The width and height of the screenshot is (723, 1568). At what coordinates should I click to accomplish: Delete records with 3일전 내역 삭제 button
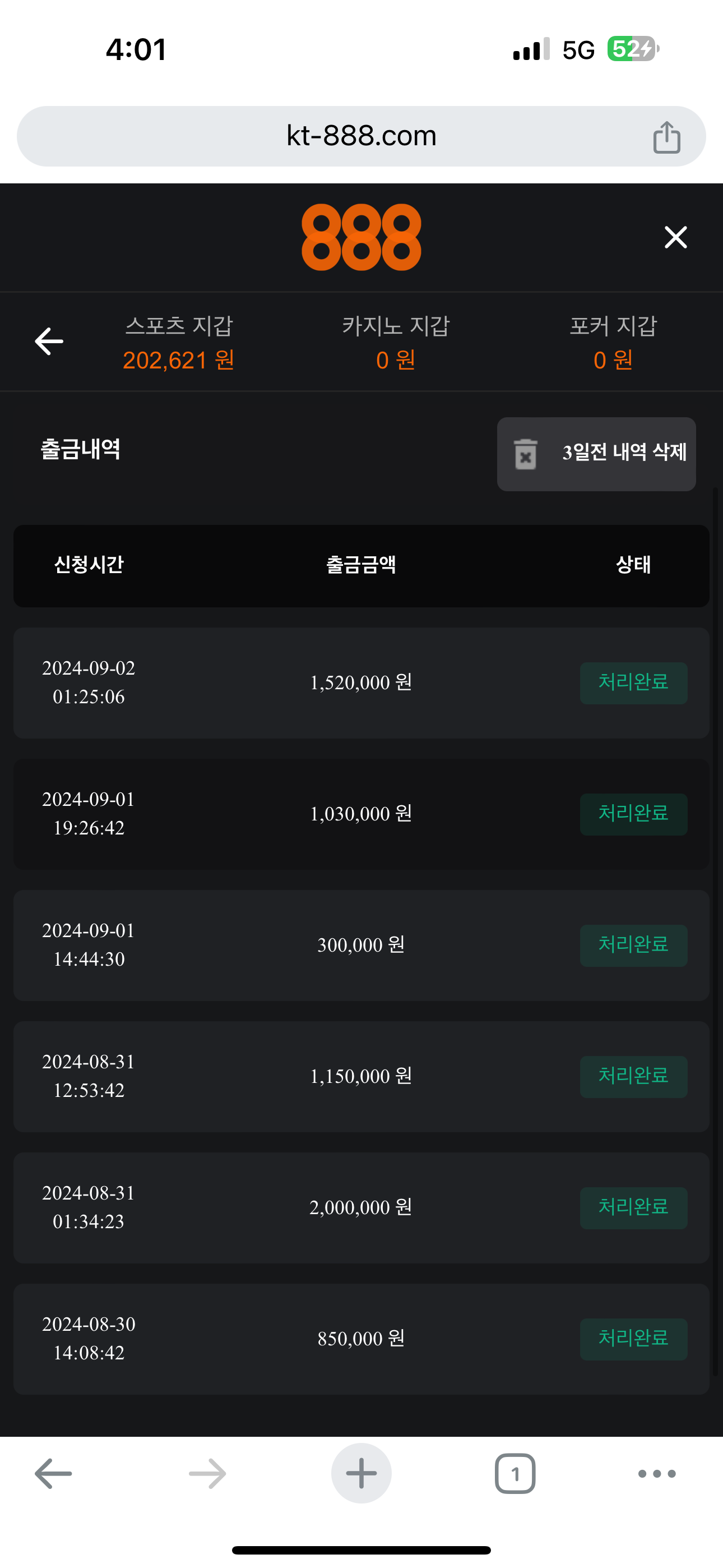[596, 454]
